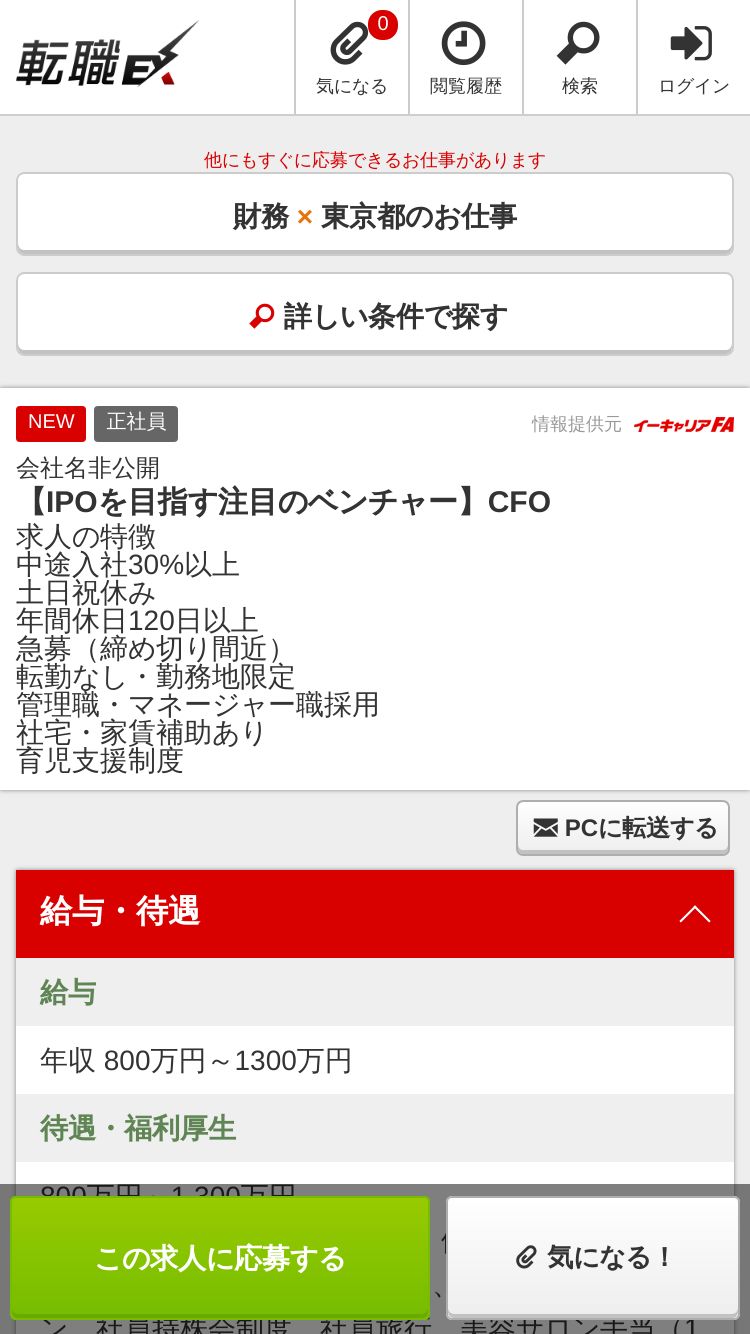Open the 気になる saved jobs list
This screenshot has width=750, height=1334.
(352, 58)
